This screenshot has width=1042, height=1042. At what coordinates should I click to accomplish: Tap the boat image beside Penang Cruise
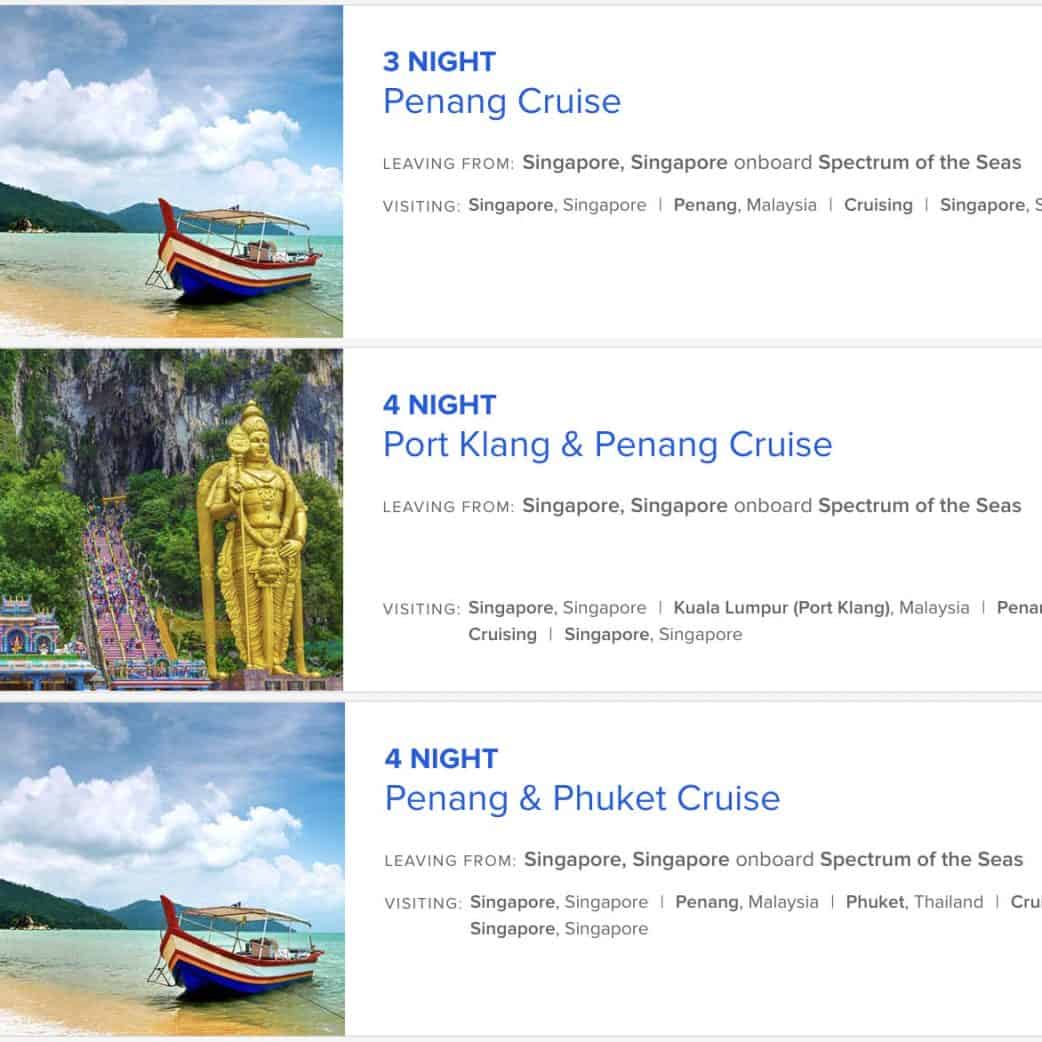[171, 171]
